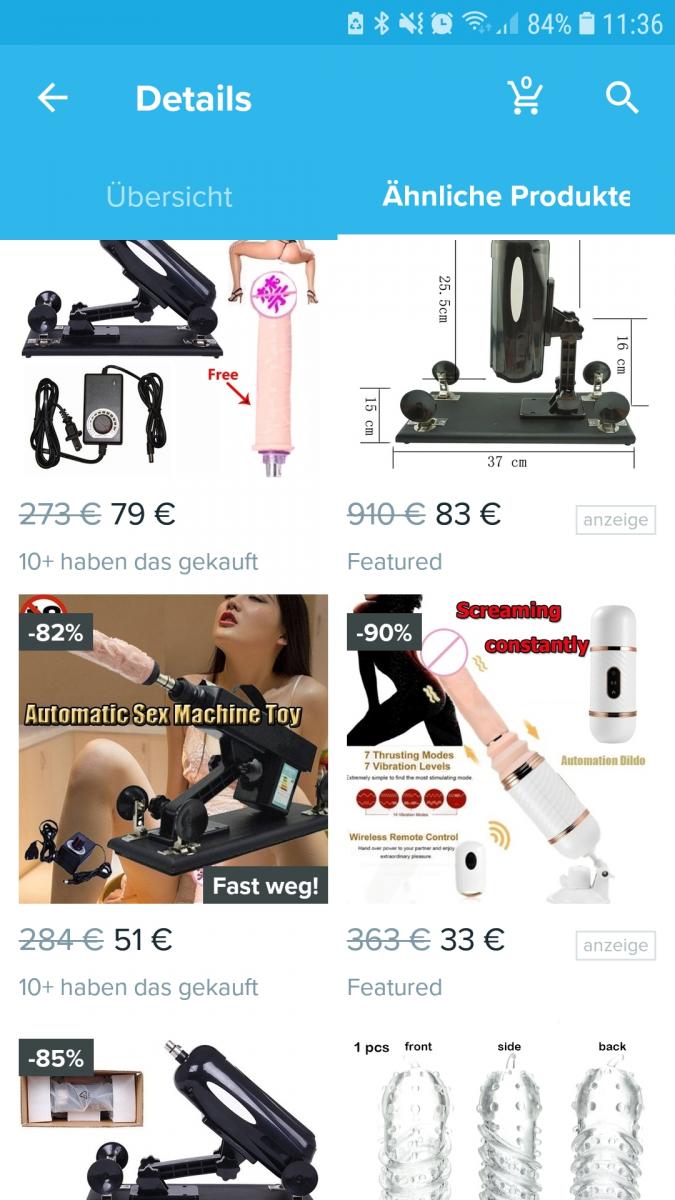This screenshot has height=1200, width=675.
Task: Open the shopping cart
Action: [524, 97]
